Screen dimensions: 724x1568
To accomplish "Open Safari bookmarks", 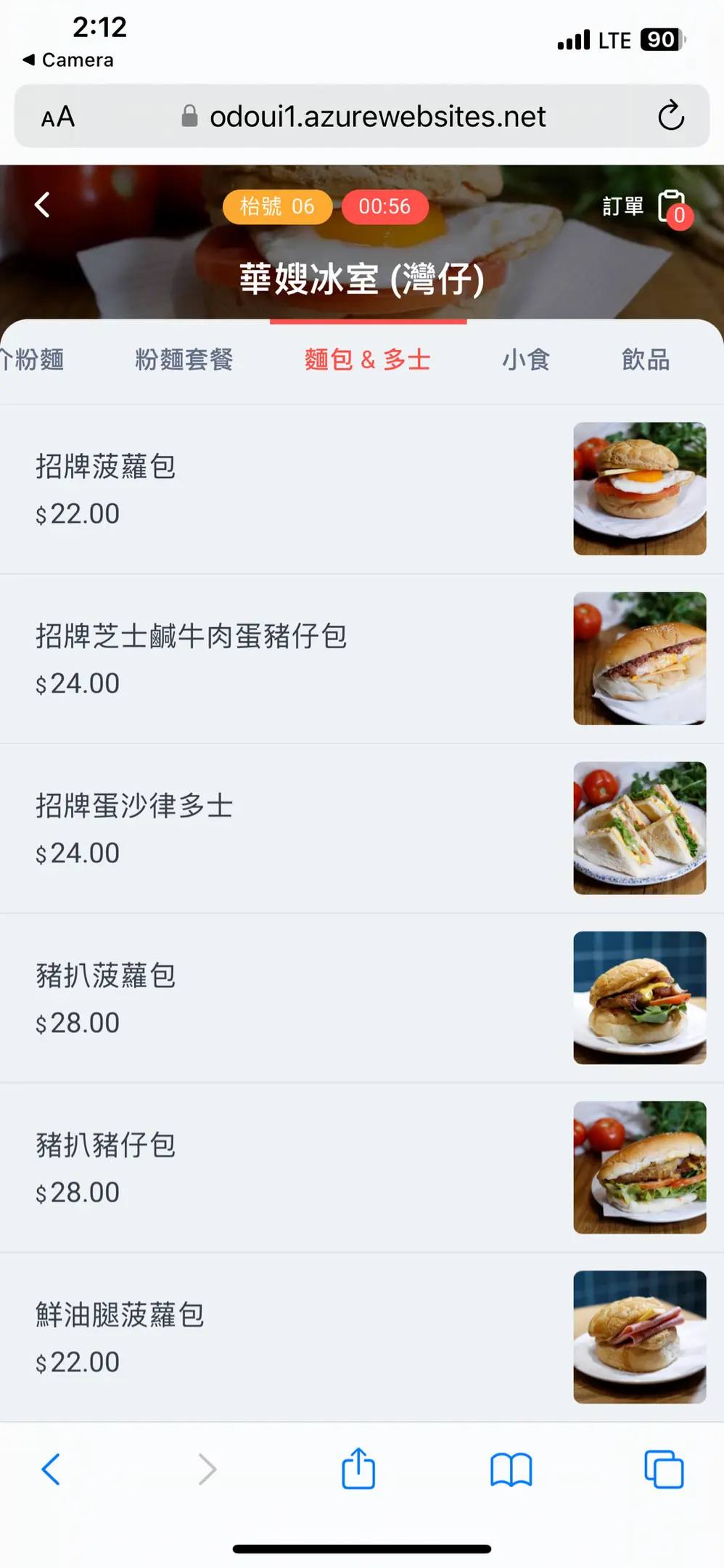I will pos(511,1469).
